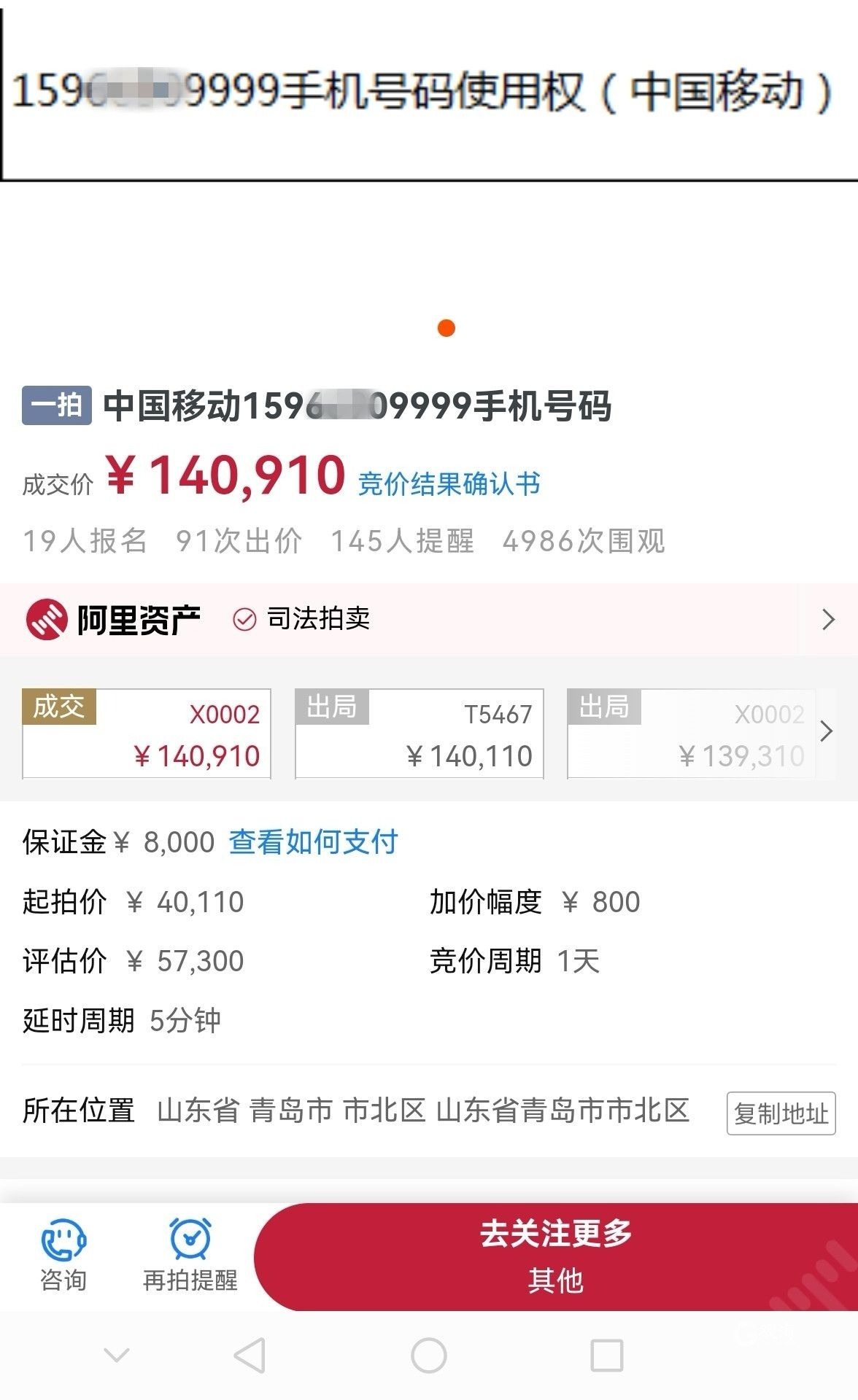Image resolution: width=858 pixels, height=1400 pixels.
Task: Open 咨询 customer service
Action: click(x=63, y=1255)
